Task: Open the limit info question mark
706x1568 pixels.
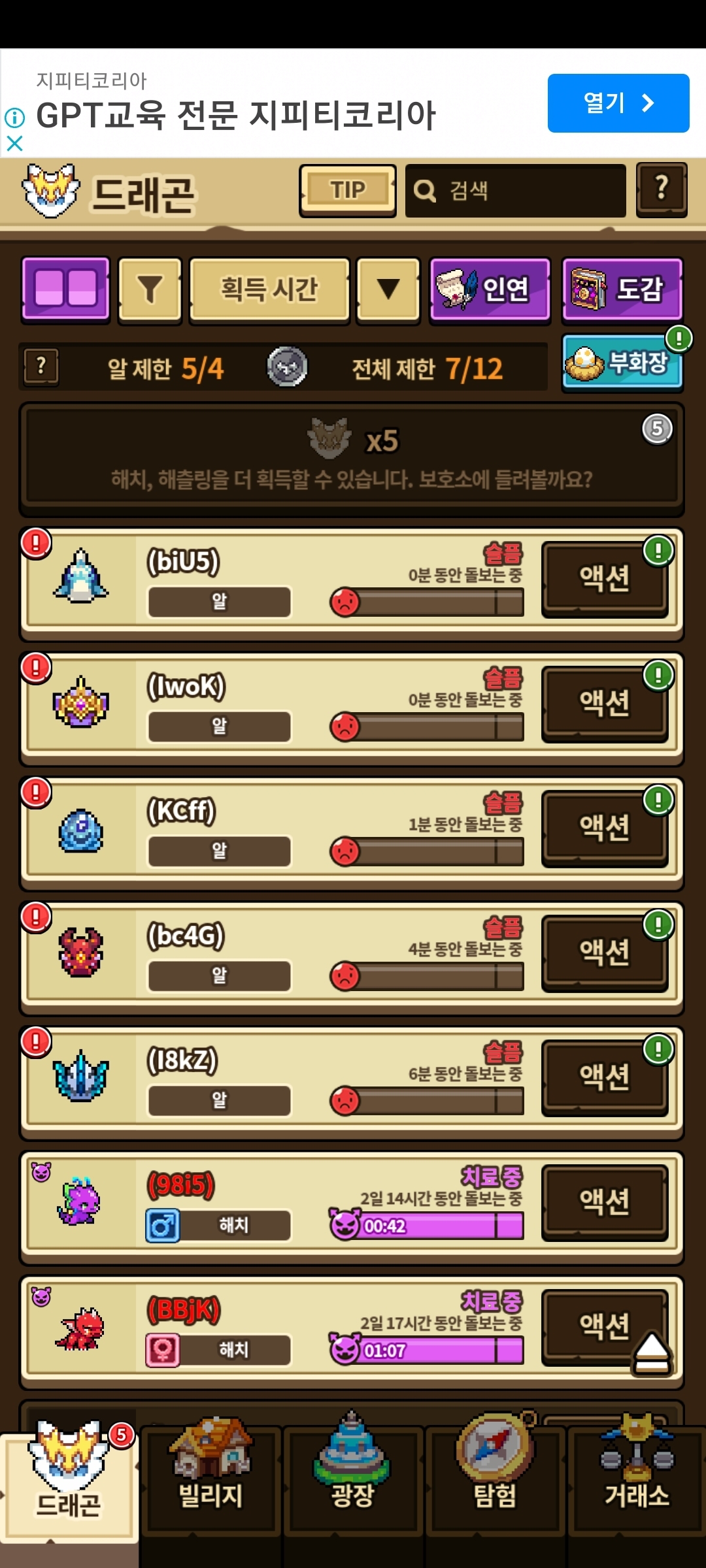Action: click(x=41, y=367)
